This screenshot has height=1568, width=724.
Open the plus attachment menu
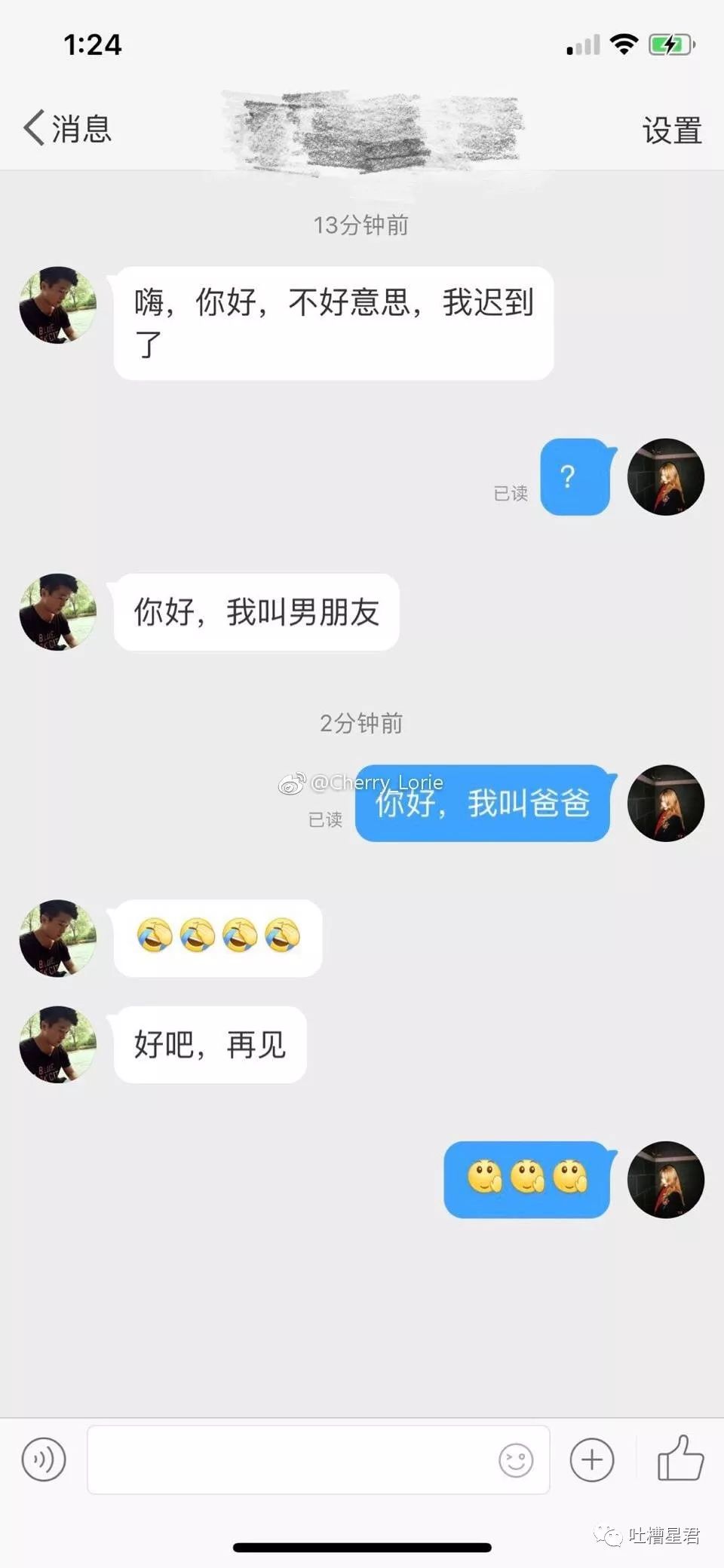tap(592, 1460)
